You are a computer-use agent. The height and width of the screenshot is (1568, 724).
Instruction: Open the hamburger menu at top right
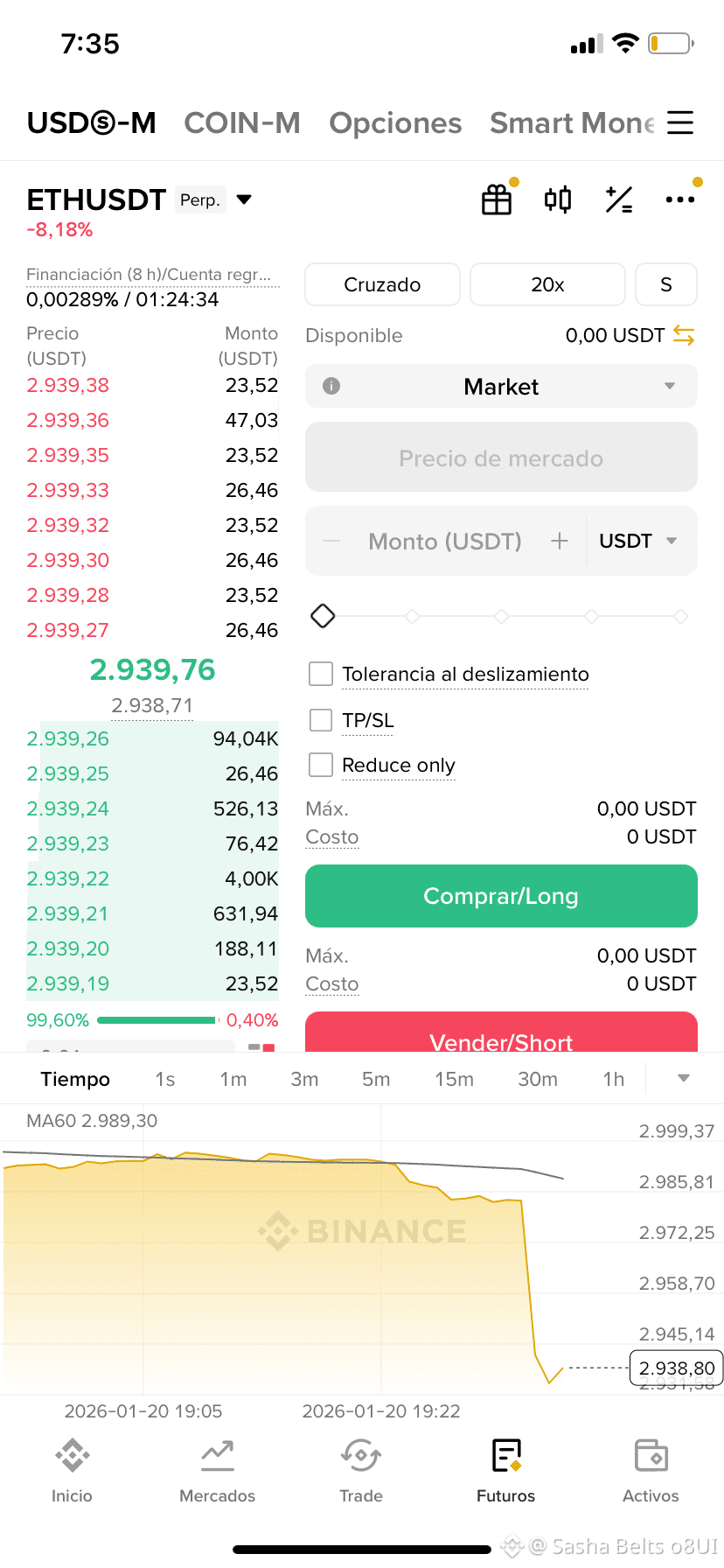(x=680, y=123)
